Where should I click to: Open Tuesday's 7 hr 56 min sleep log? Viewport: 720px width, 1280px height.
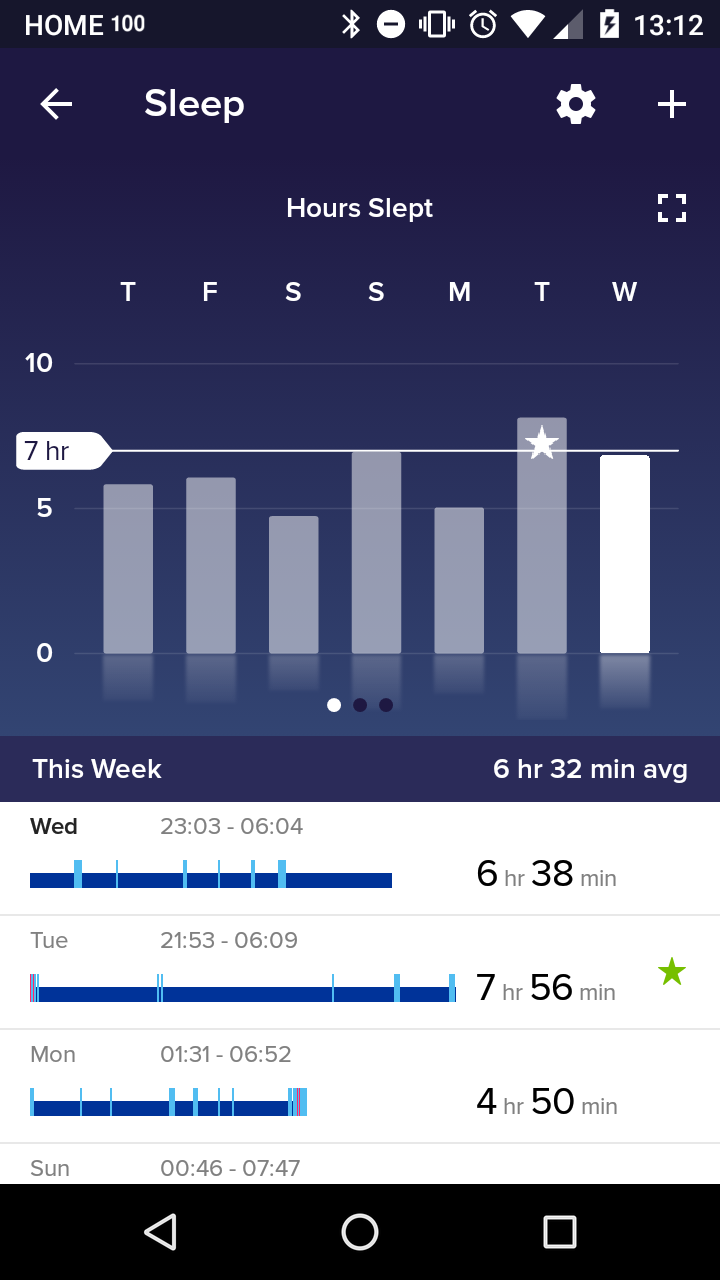click(360, 972)
